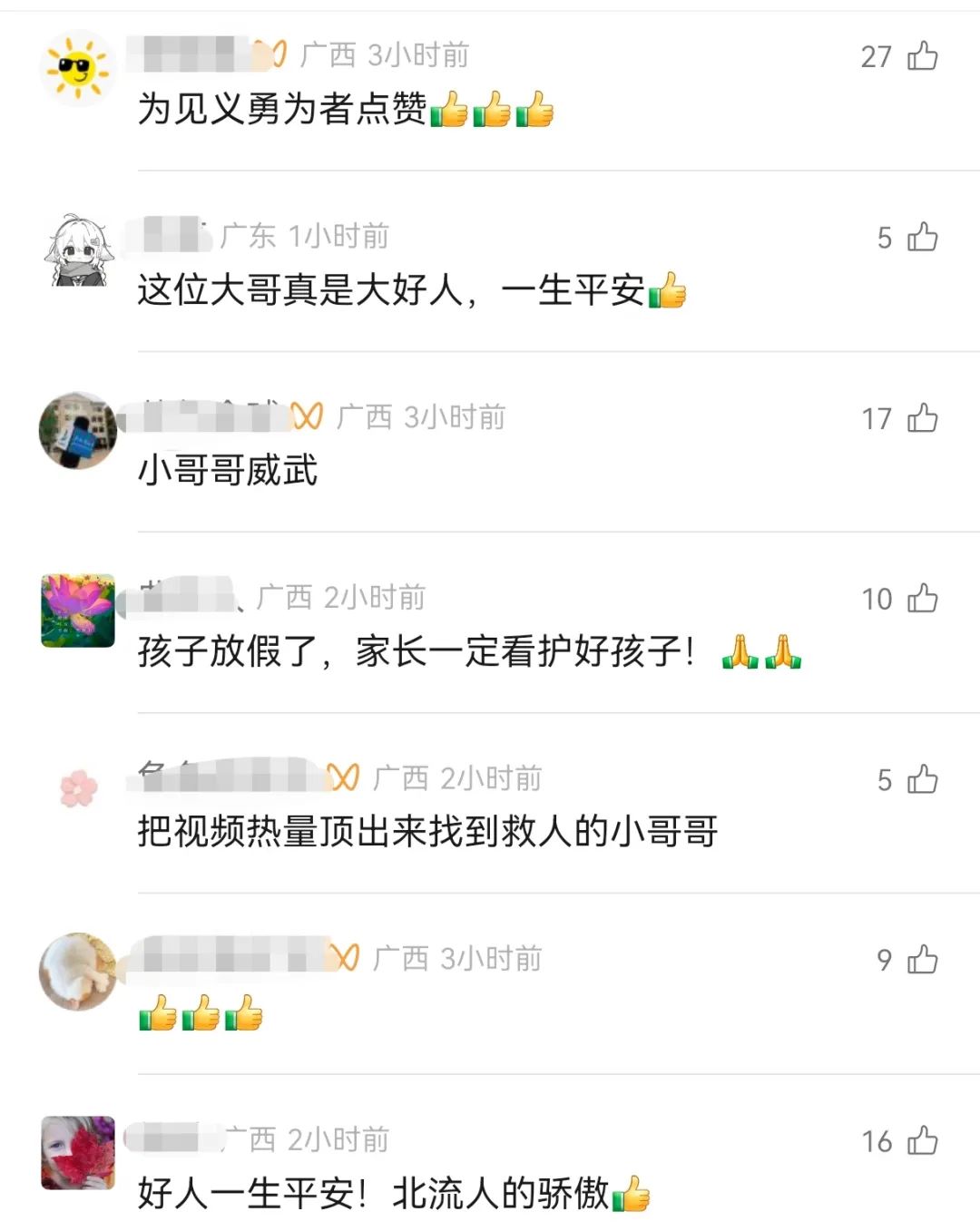Screen dimensions: 980x1231
Task: Like the comment 把视频热量顶出来
Action: [x=922, y=779]
